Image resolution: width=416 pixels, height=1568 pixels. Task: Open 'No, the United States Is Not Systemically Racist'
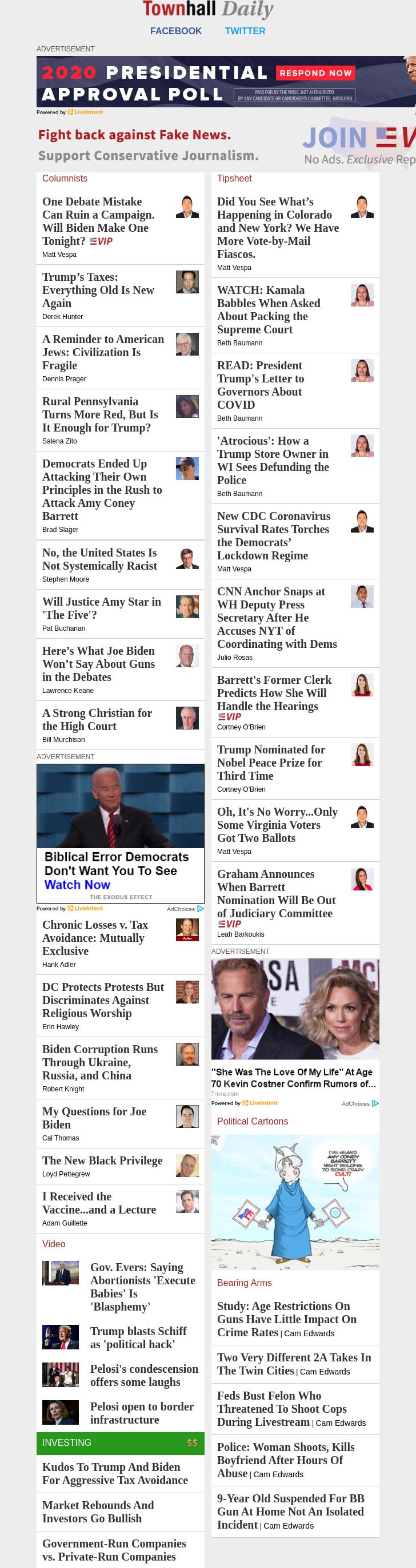(x=99, y=559)
